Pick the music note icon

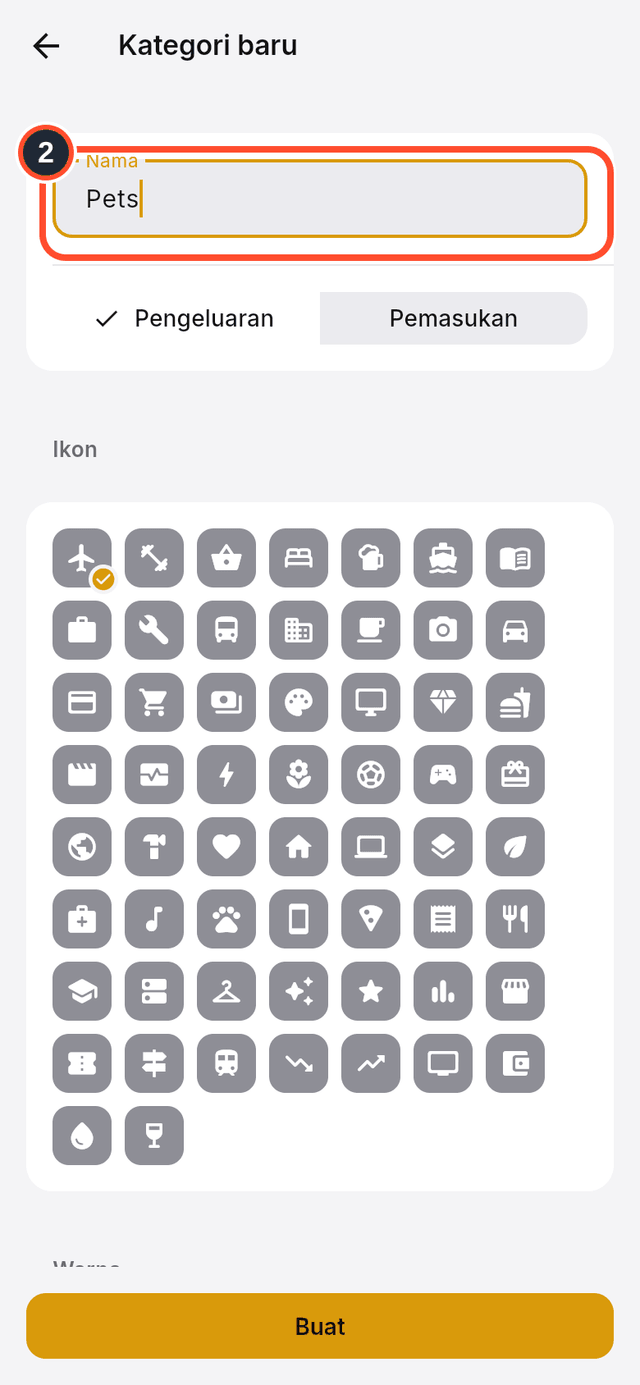click(155, 919)
